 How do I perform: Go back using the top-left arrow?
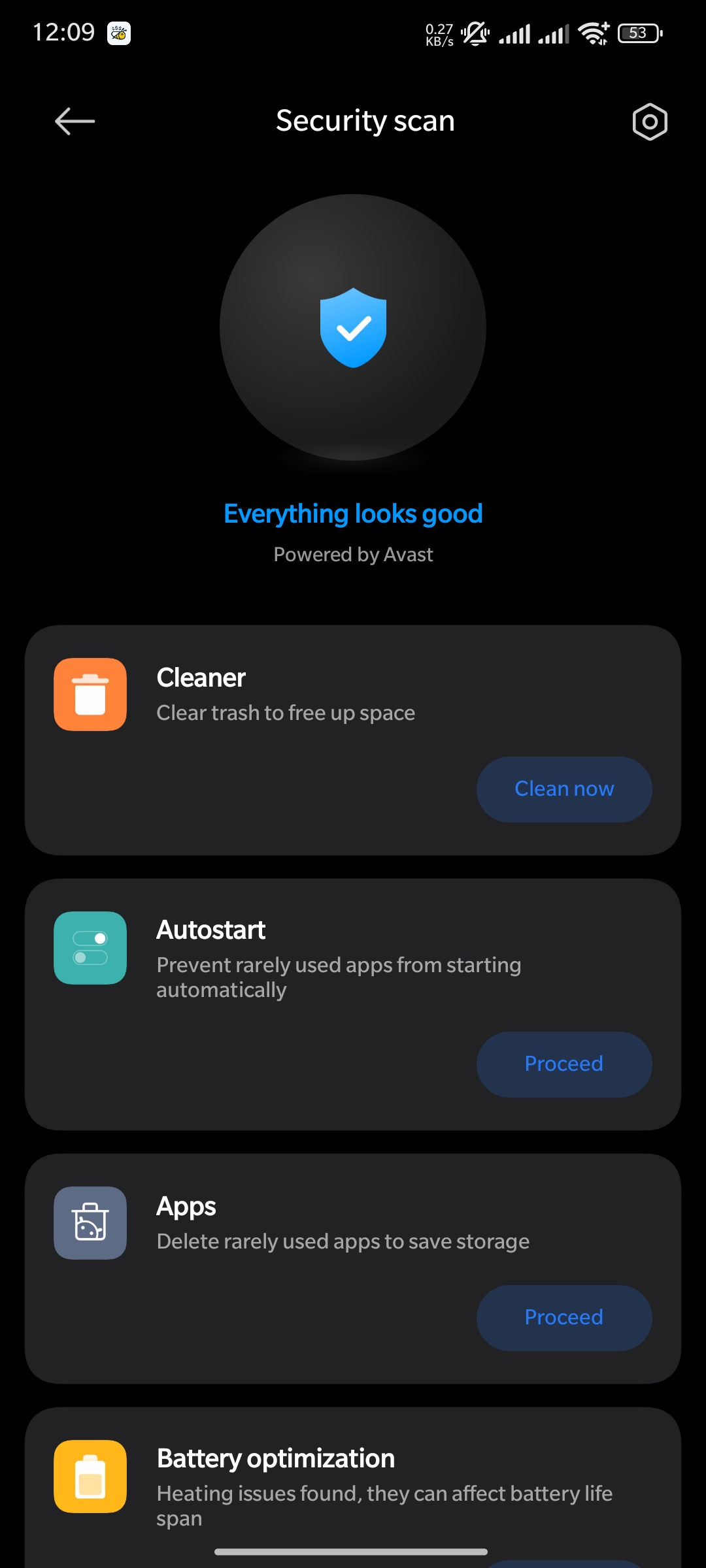tap(75, 122)
